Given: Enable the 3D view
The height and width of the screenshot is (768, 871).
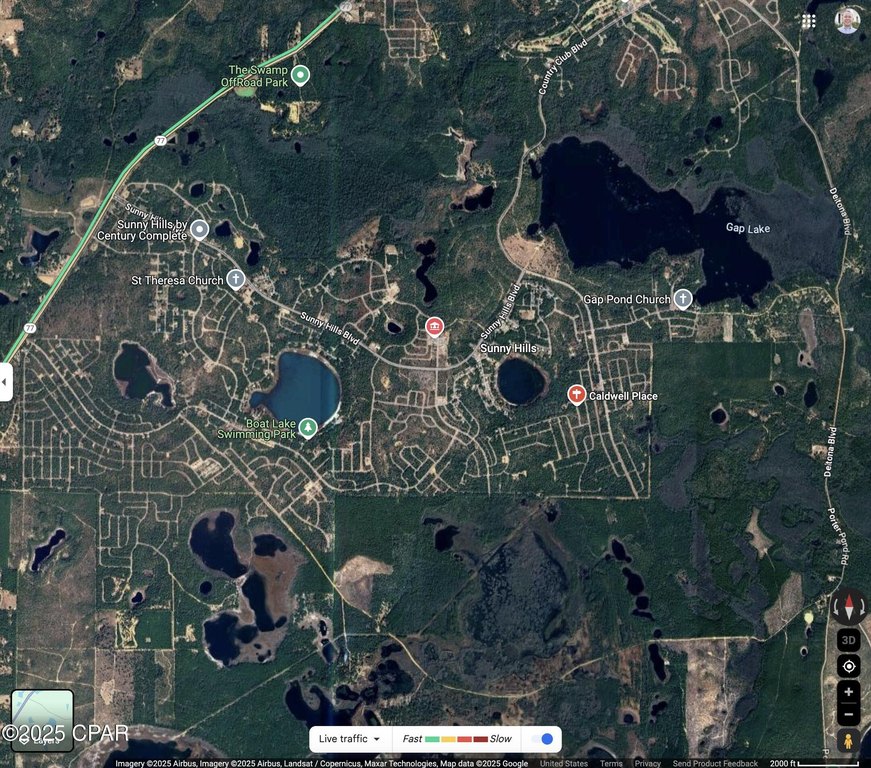Looking at the screenshot, I should point(849,640).
